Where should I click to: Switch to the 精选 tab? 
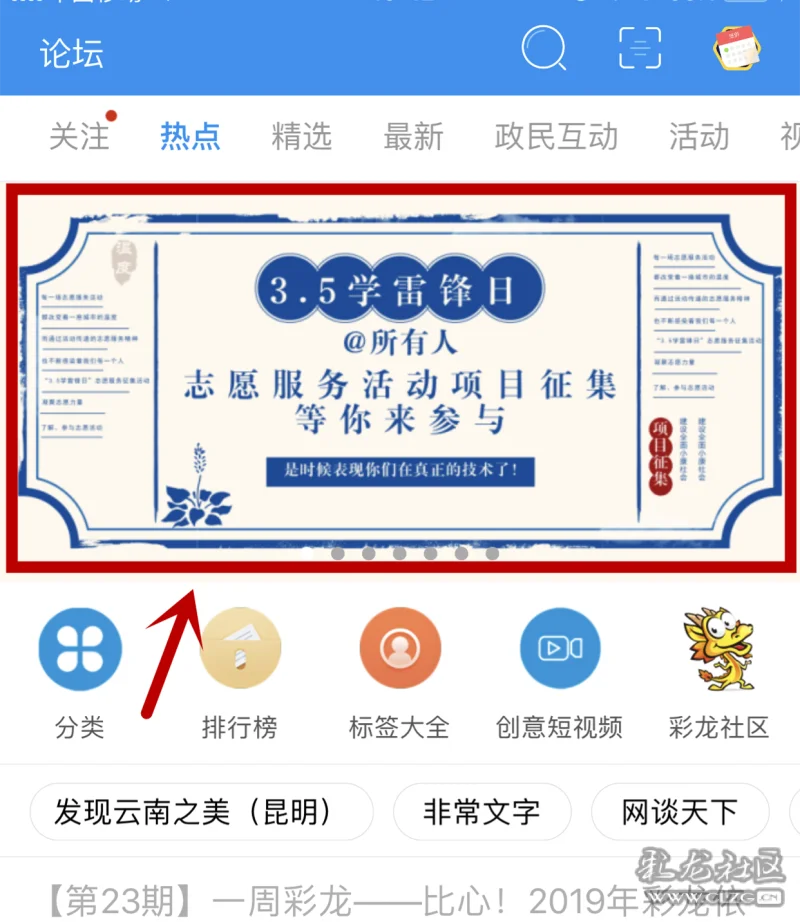pos(301,136)
